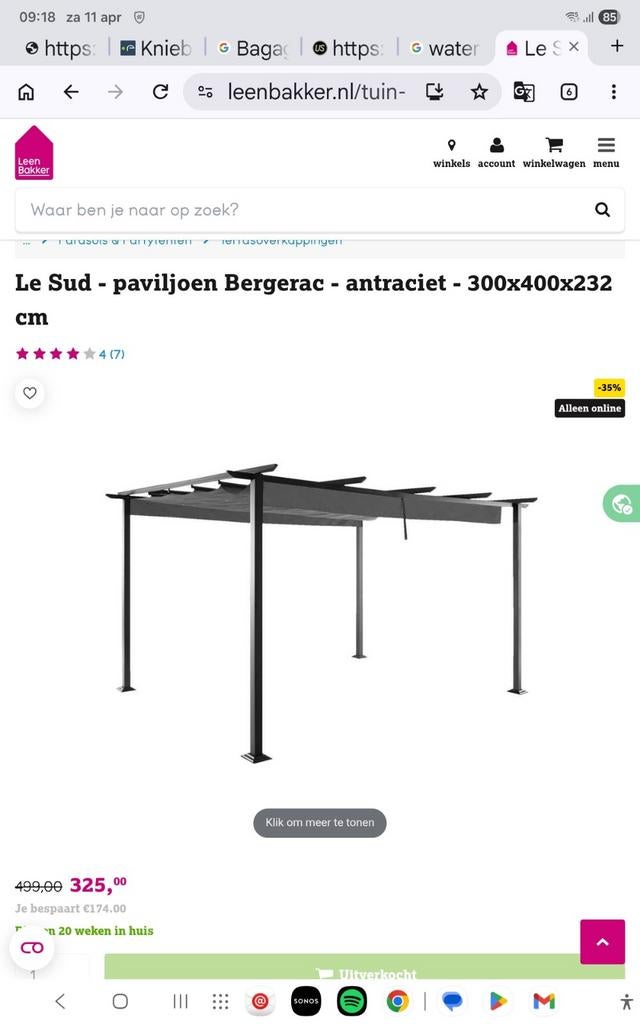Open the browser home page
This screenshot has width=640, height=1024.
pyautogui.click(x=26, y=92)
